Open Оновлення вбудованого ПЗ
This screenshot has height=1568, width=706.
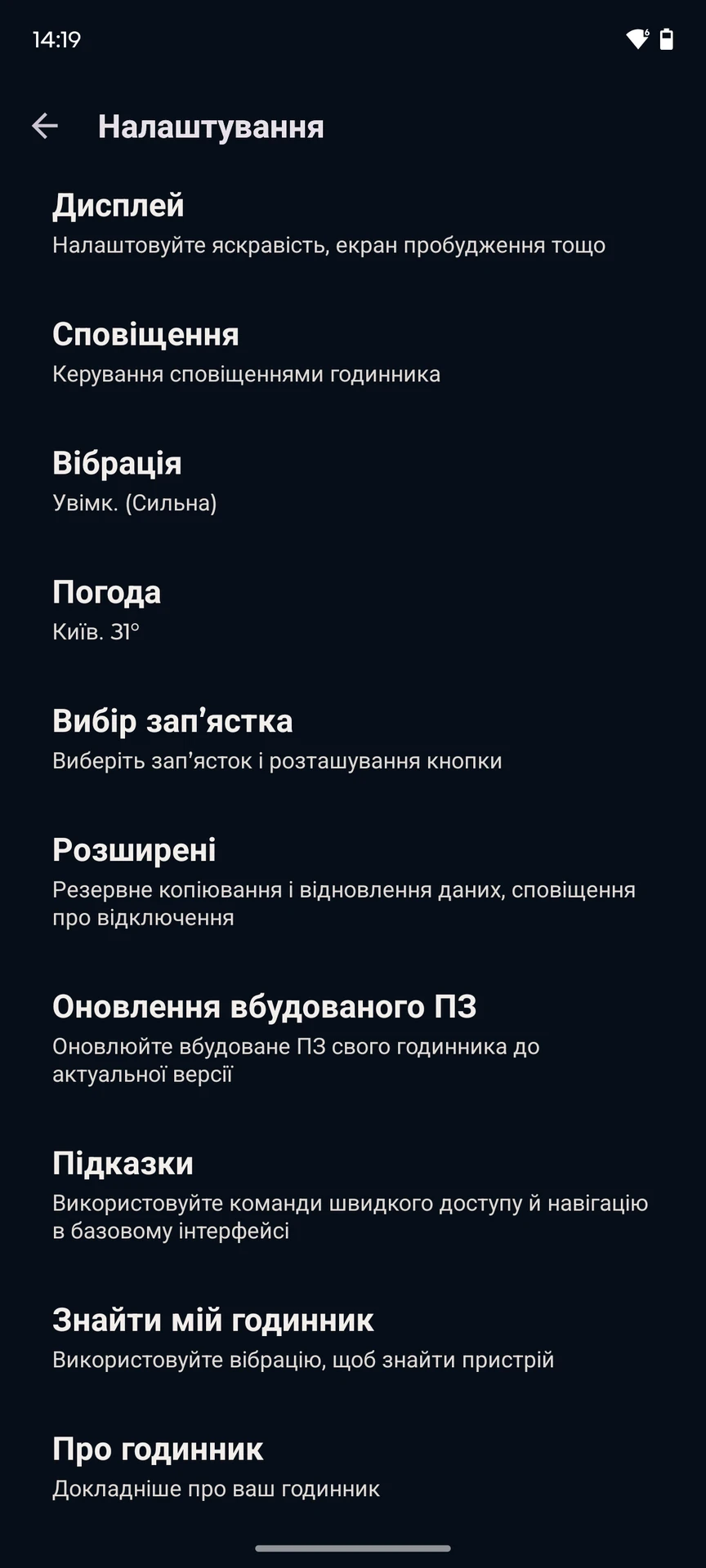tap(353, 1040)
